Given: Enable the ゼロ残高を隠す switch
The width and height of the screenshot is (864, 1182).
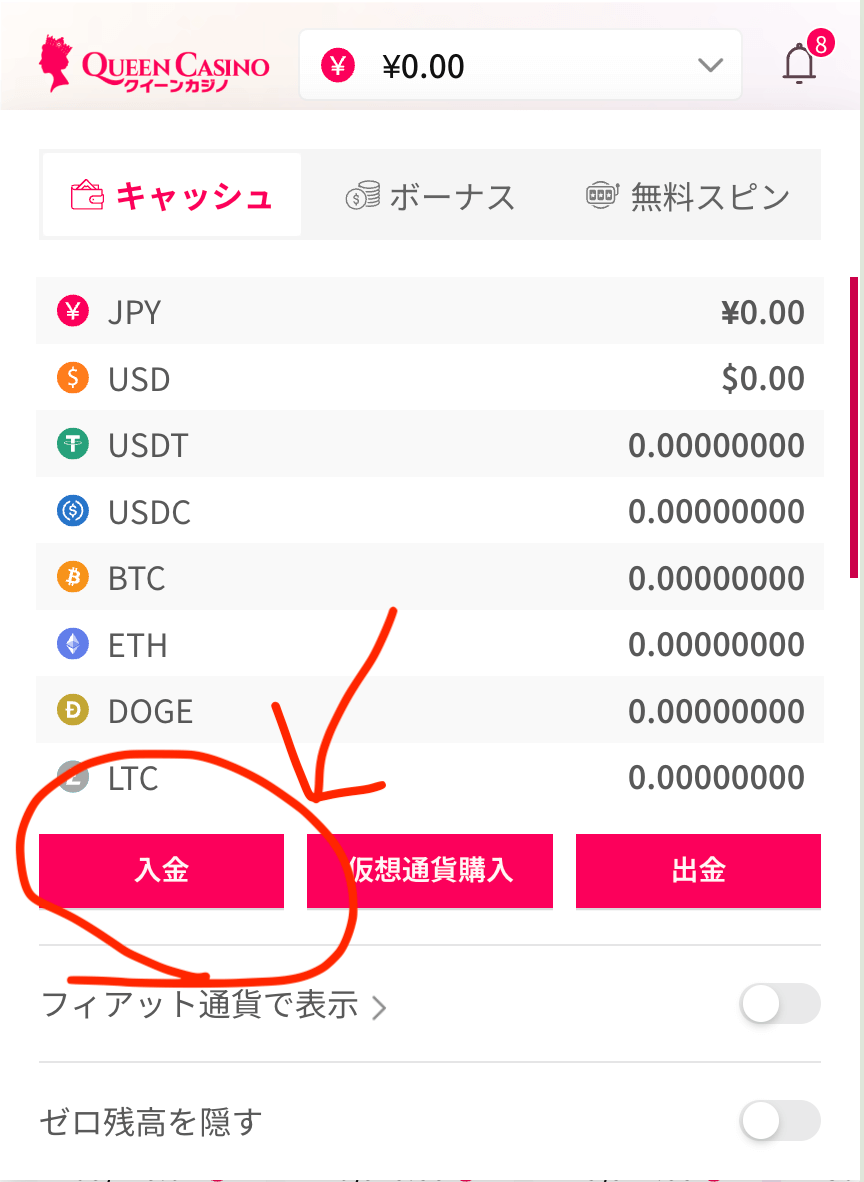Looking at the screenshot, I should point(780,1121).
